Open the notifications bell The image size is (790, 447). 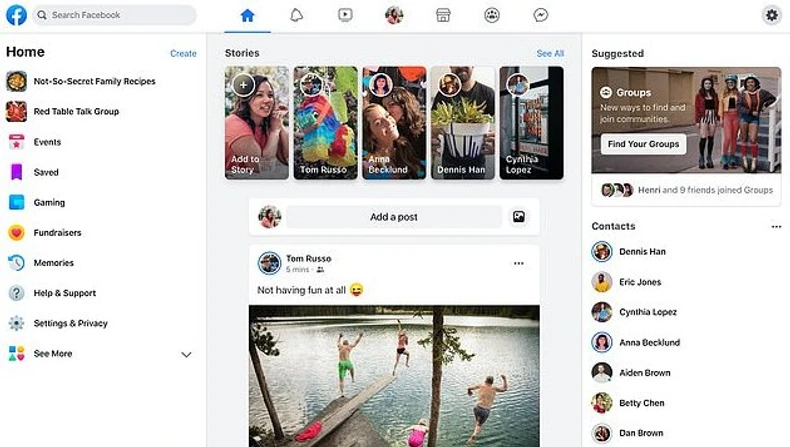296,15
